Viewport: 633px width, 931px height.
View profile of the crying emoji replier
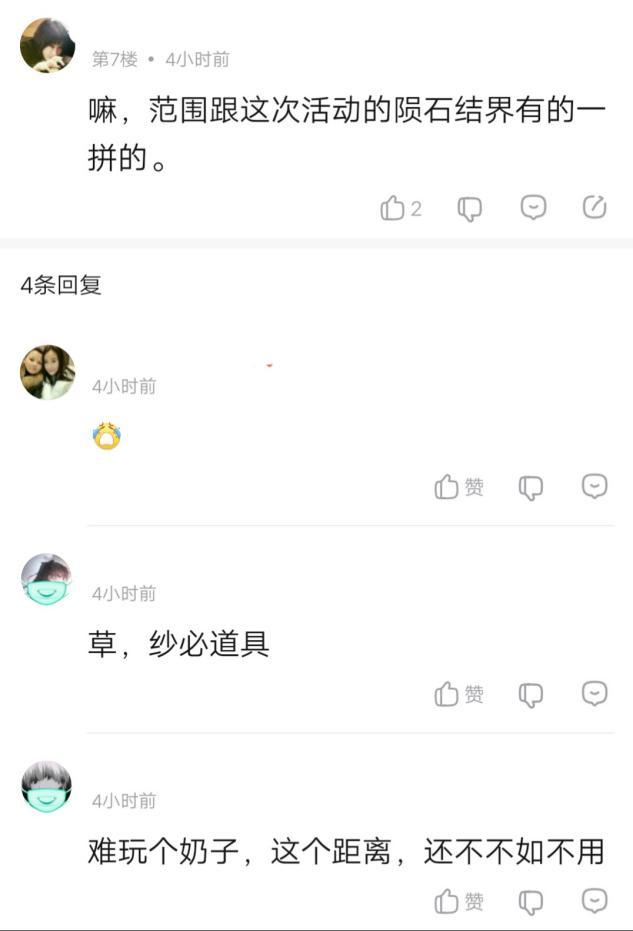click(47, 373)
